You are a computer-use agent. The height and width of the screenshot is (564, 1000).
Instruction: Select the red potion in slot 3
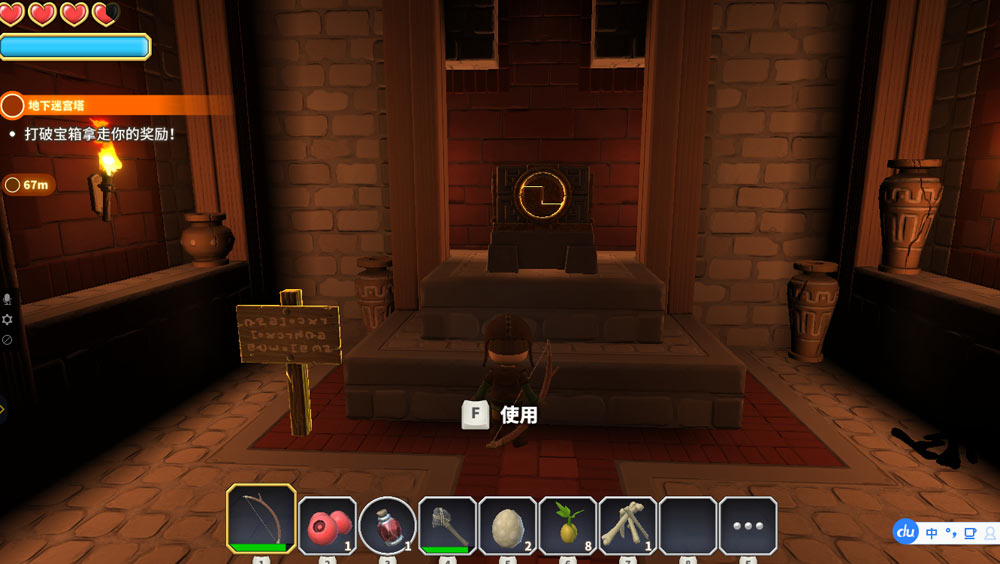coord(387,525)
